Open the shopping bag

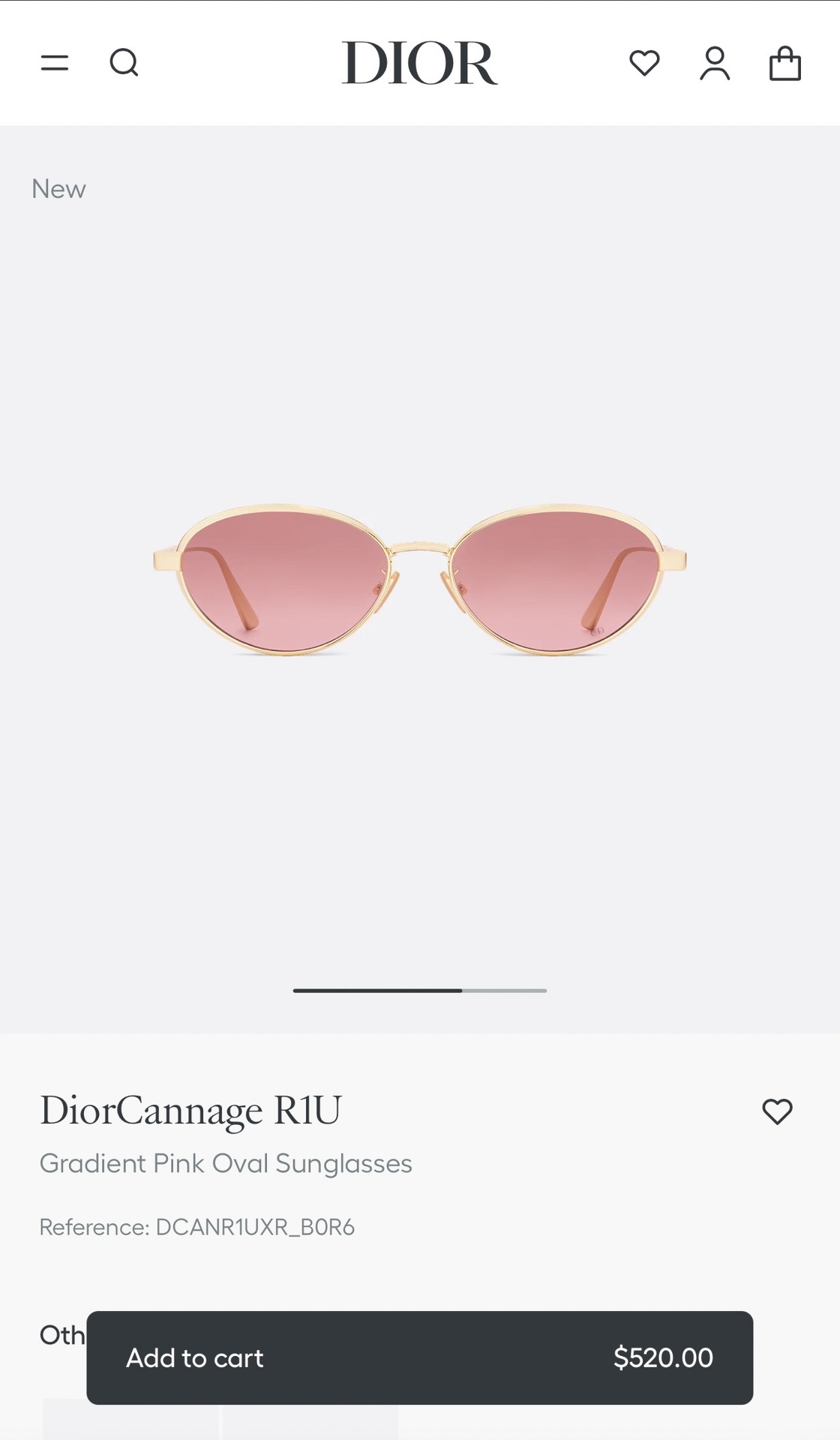785,63
